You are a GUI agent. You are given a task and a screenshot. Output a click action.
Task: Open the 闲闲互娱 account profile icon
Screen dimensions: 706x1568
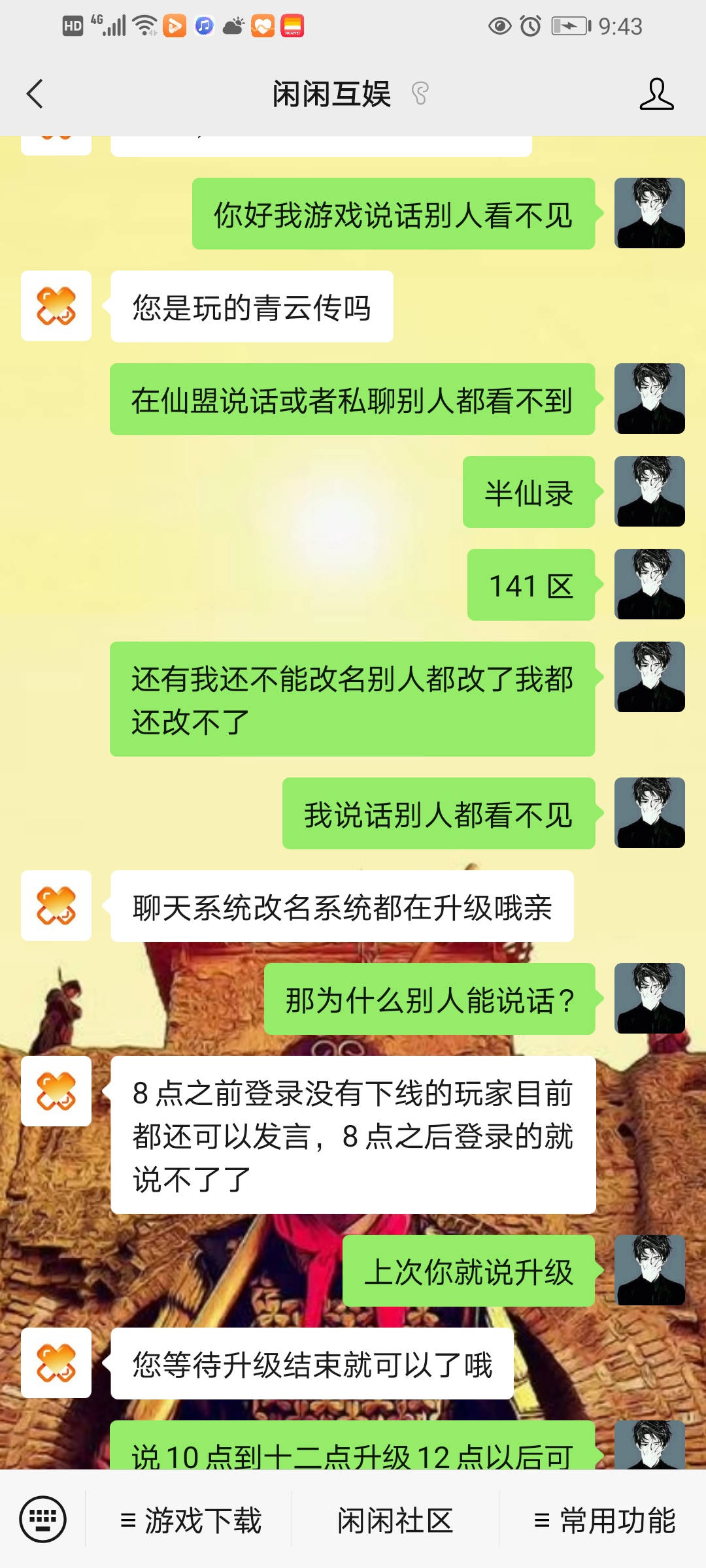[x=656, y=94]
